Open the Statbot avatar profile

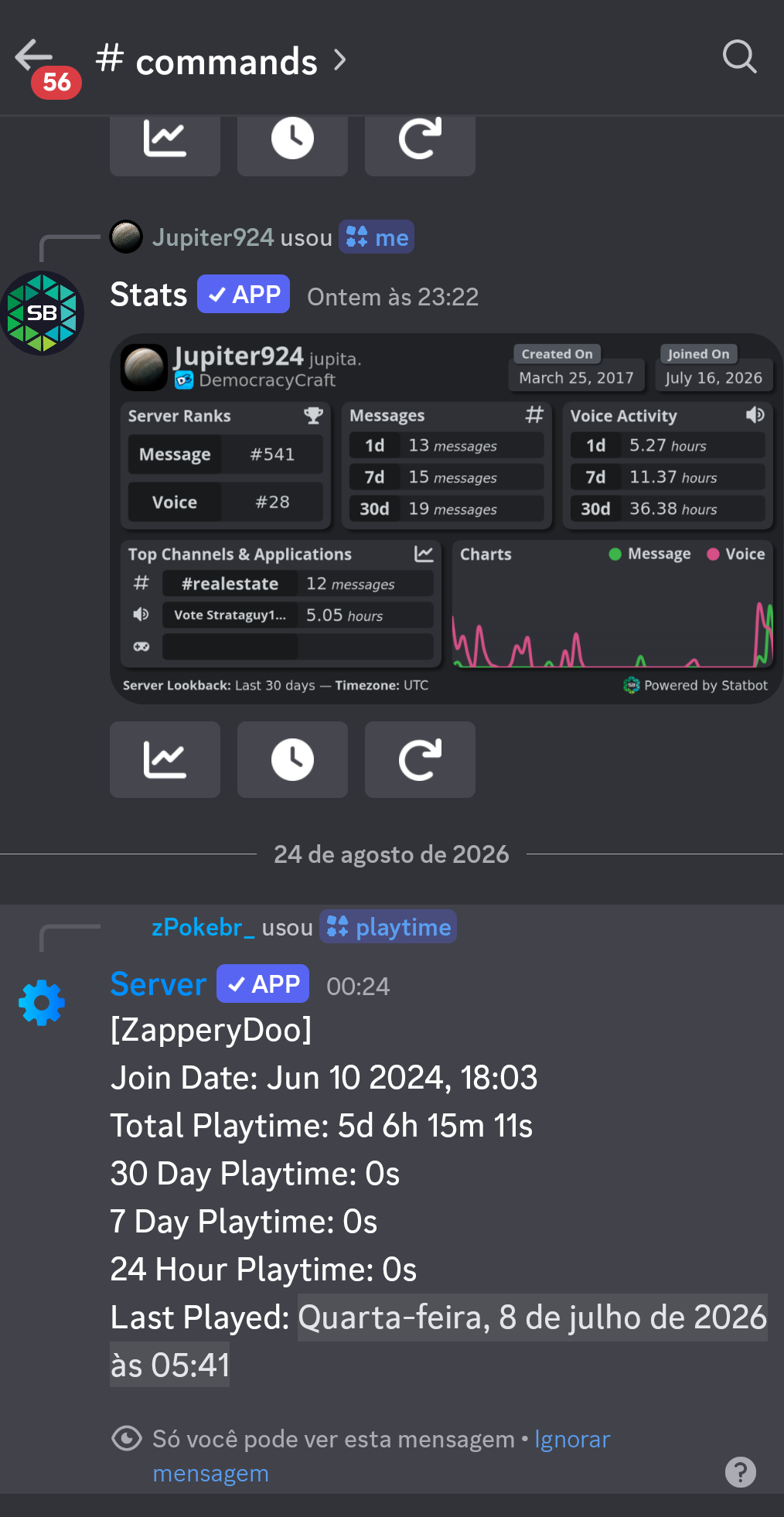coord(42,312)
